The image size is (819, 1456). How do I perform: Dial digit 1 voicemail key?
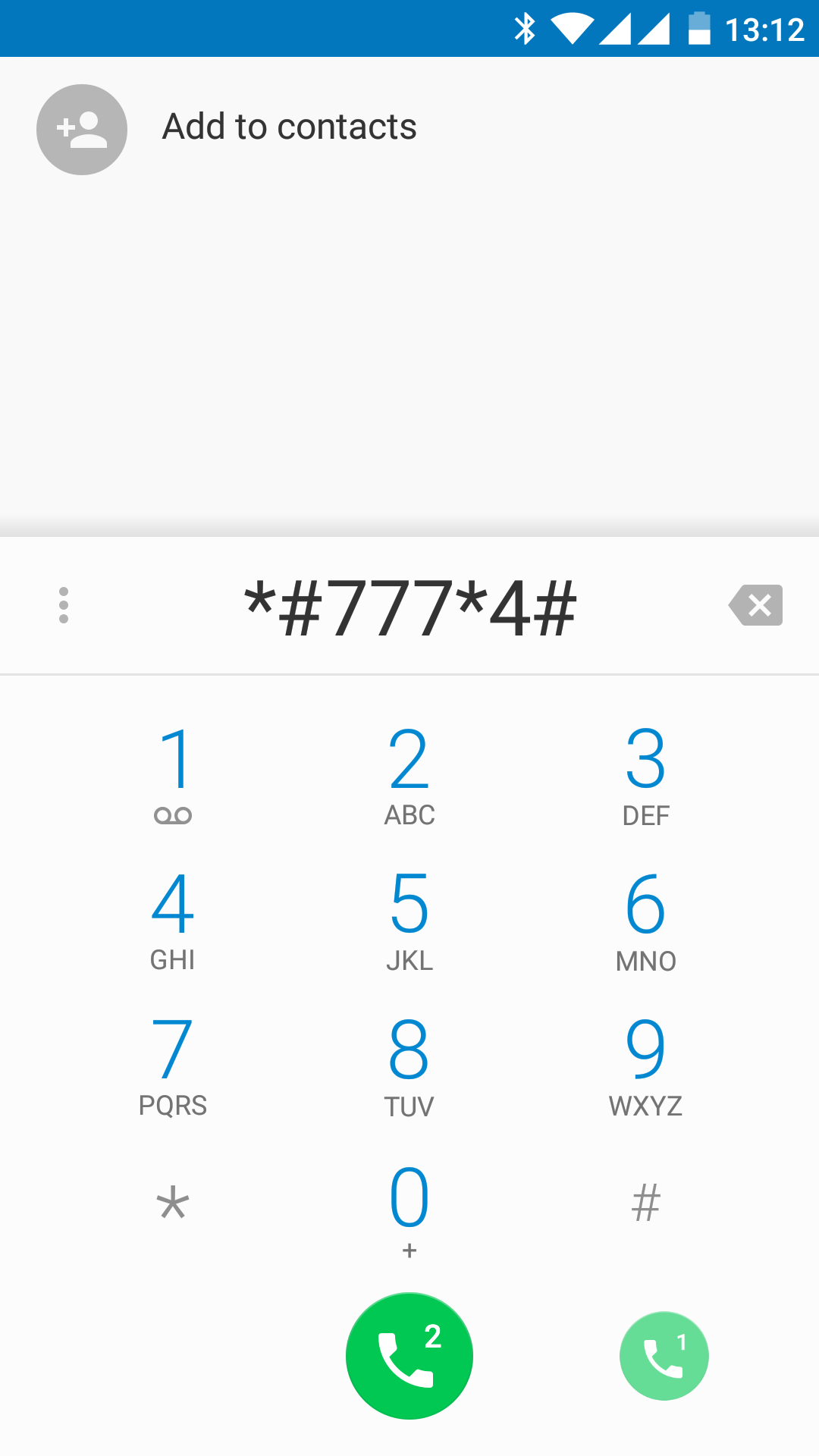tap(173, 772)
